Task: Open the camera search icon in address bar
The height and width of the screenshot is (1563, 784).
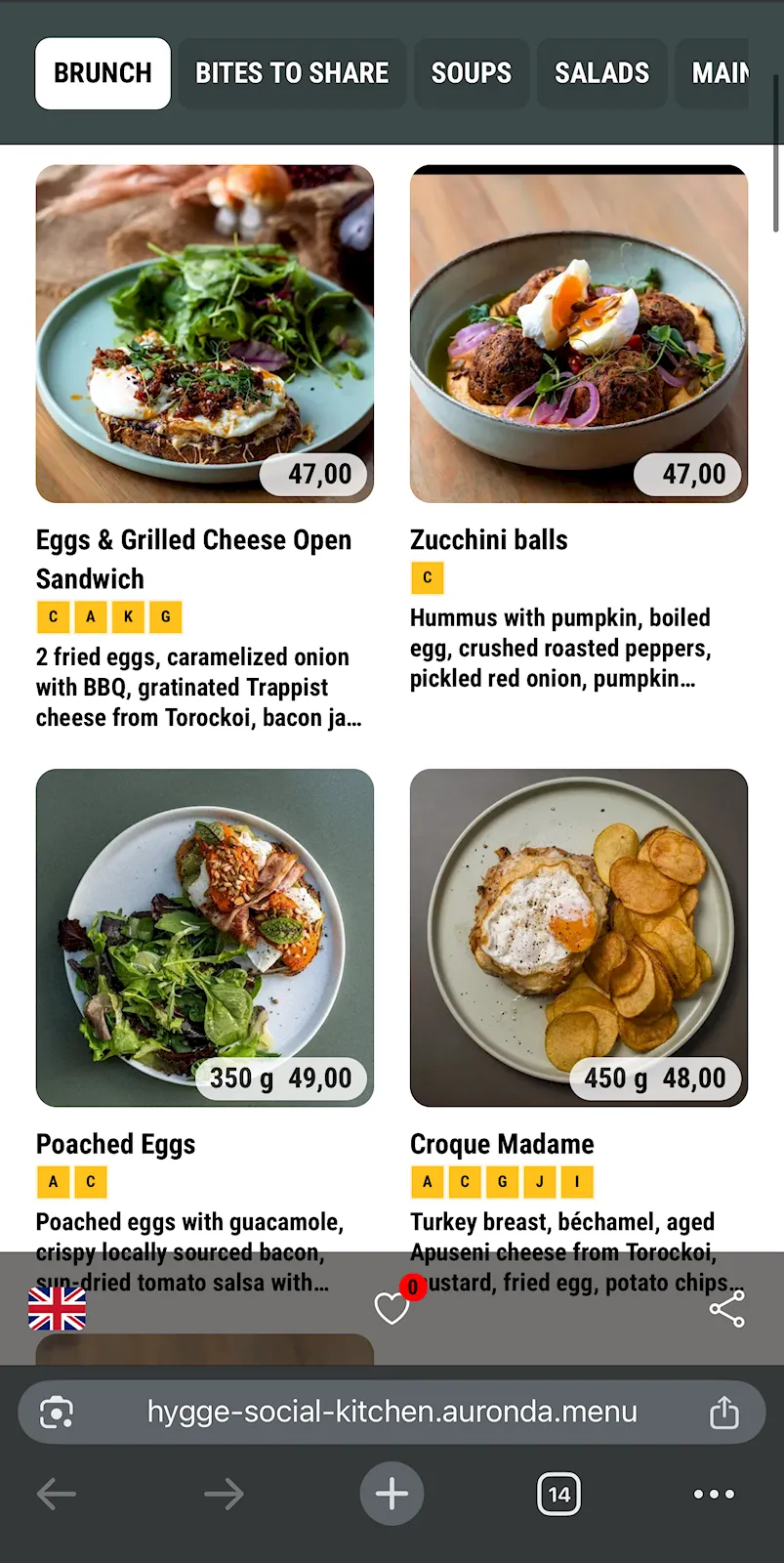Action: pos(57,1413)
